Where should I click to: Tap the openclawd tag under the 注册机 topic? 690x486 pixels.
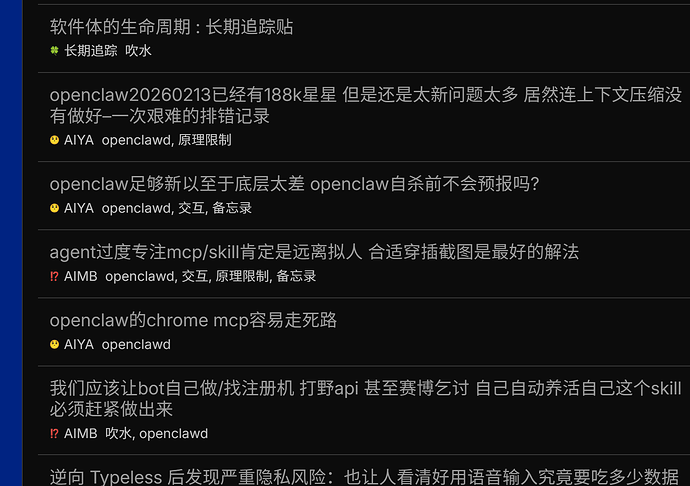click(173, 433)
